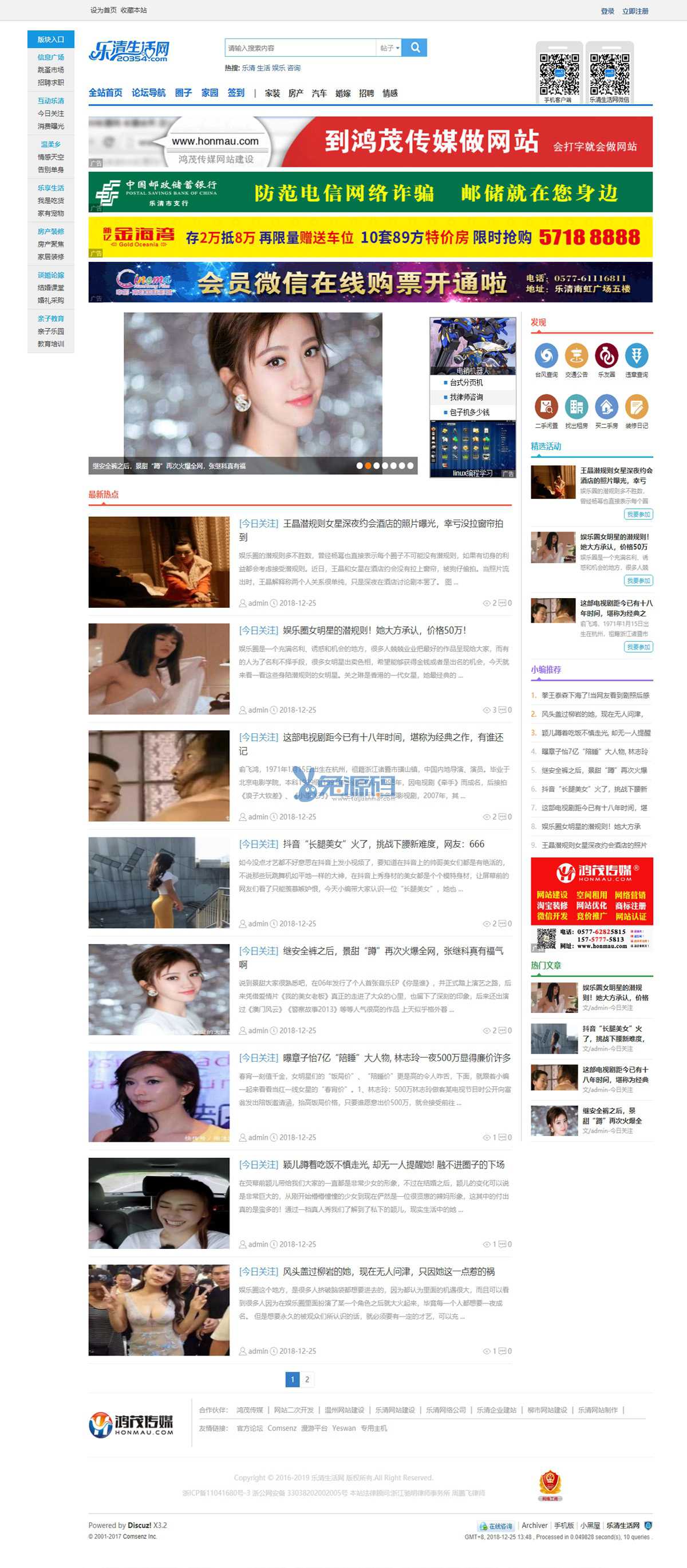Open the 台风查询 discovery icon

[546, 360]
